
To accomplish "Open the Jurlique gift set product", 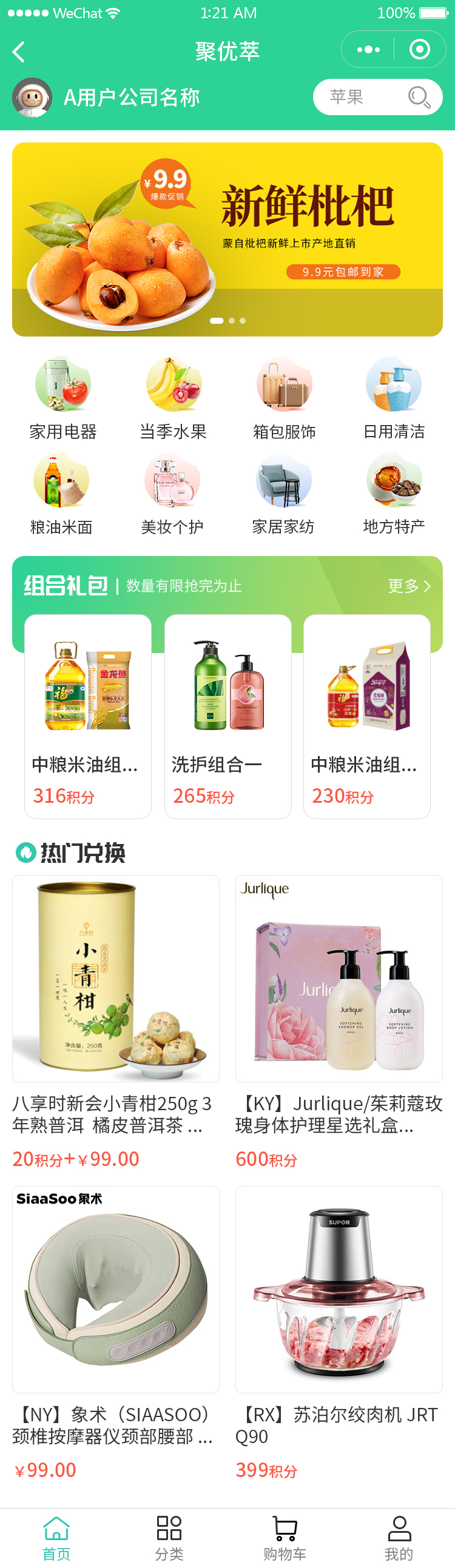I will (x=339, y=1004).
